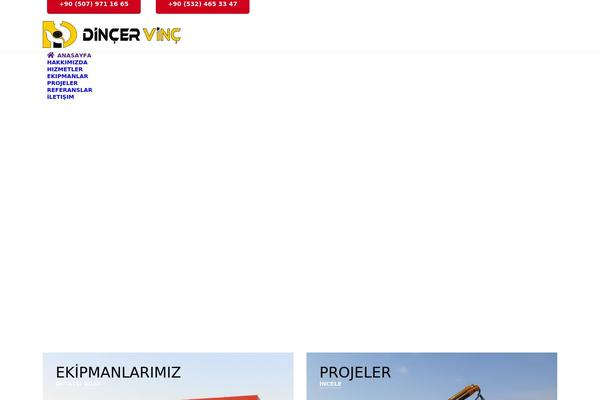Open the Projeler card with İncele
Viewport: 600px width, 400px height.
coord(431,376)
